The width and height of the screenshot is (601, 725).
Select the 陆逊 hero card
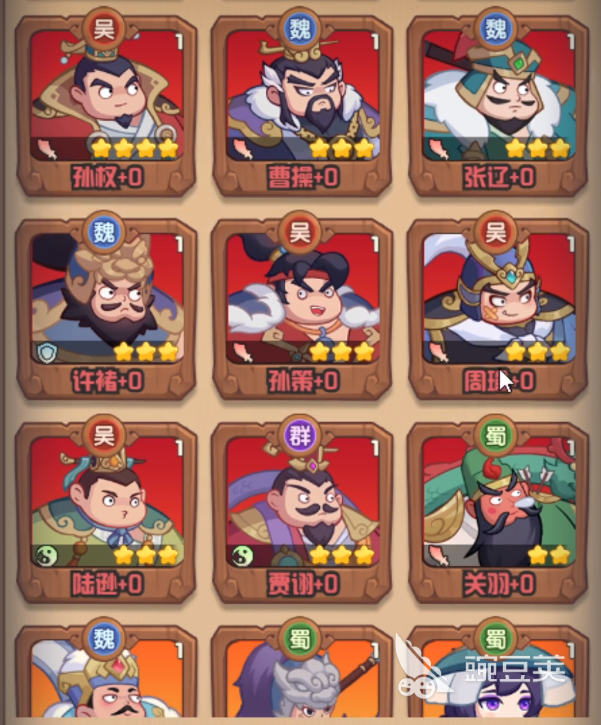107,507
